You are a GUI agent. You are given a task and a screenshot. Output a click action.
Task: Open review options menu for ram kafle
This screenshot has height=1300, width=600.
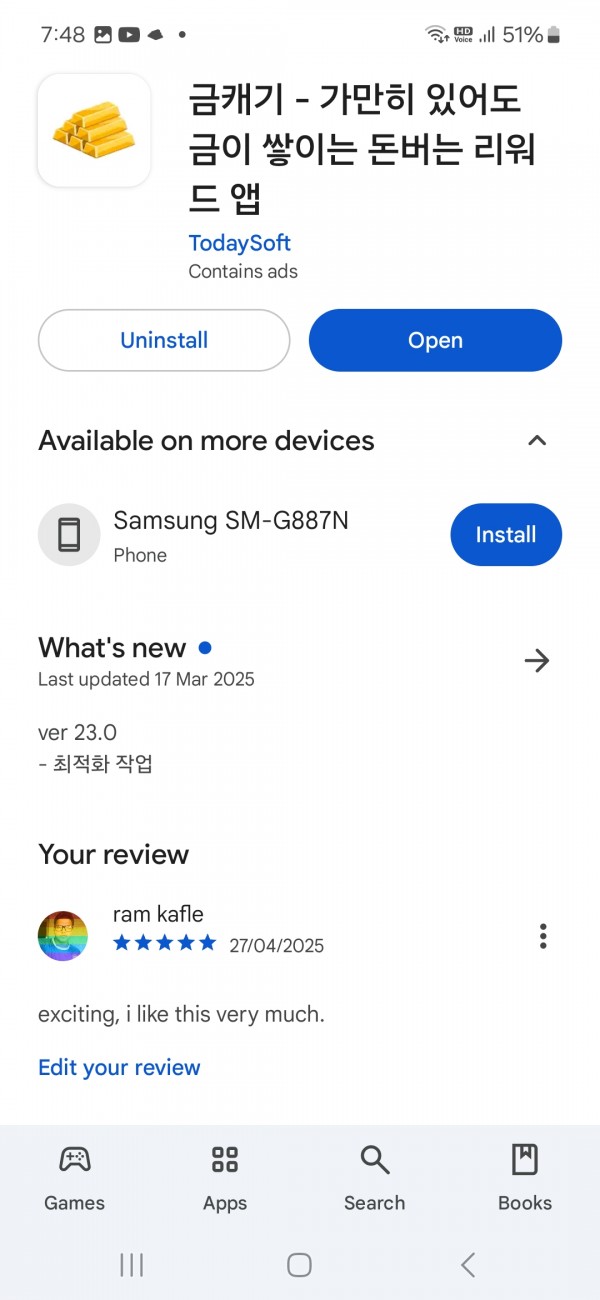[543, 936]
